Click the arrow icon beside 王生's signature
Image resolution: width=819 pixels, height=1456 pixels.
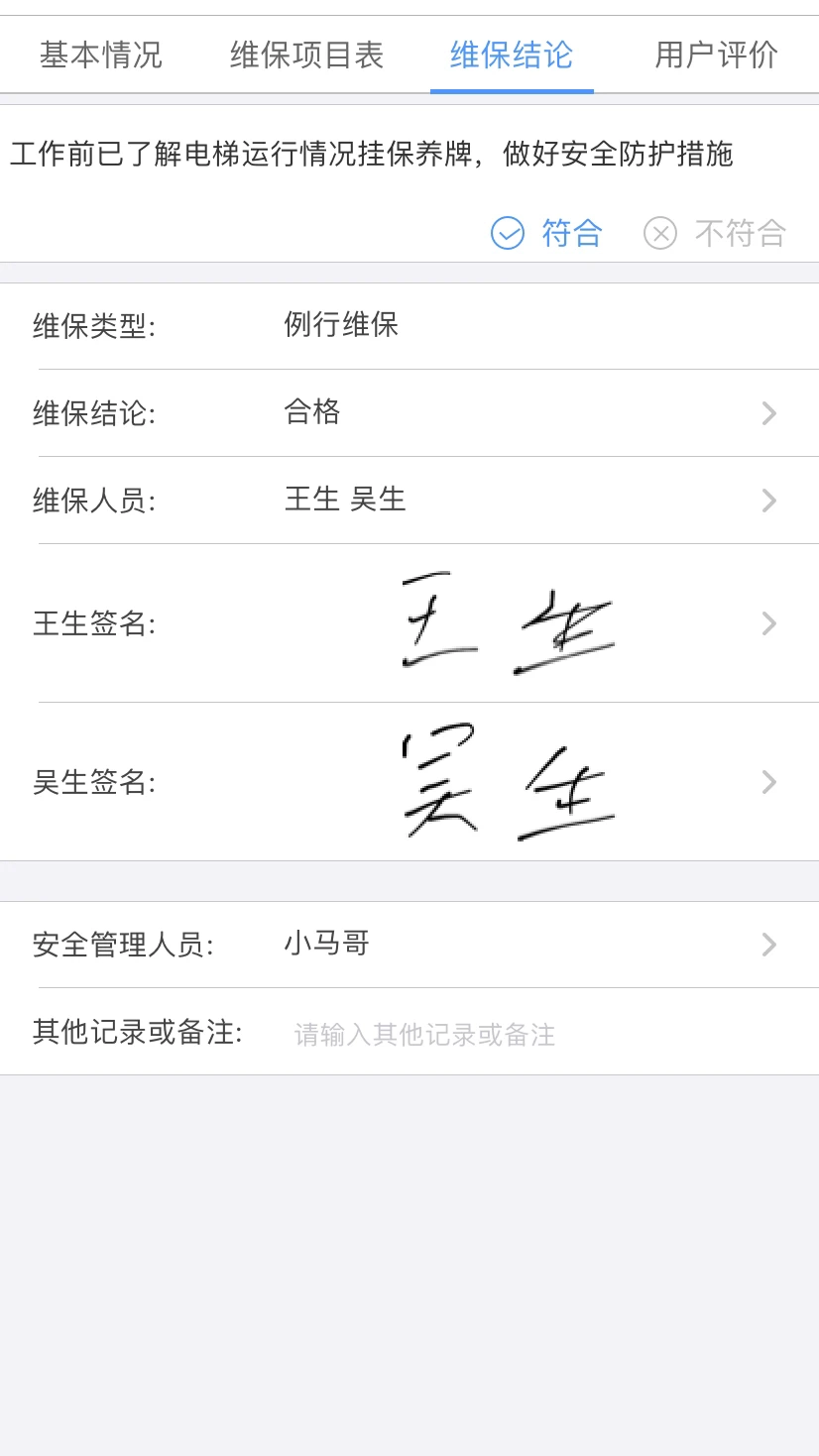(768, 623)
